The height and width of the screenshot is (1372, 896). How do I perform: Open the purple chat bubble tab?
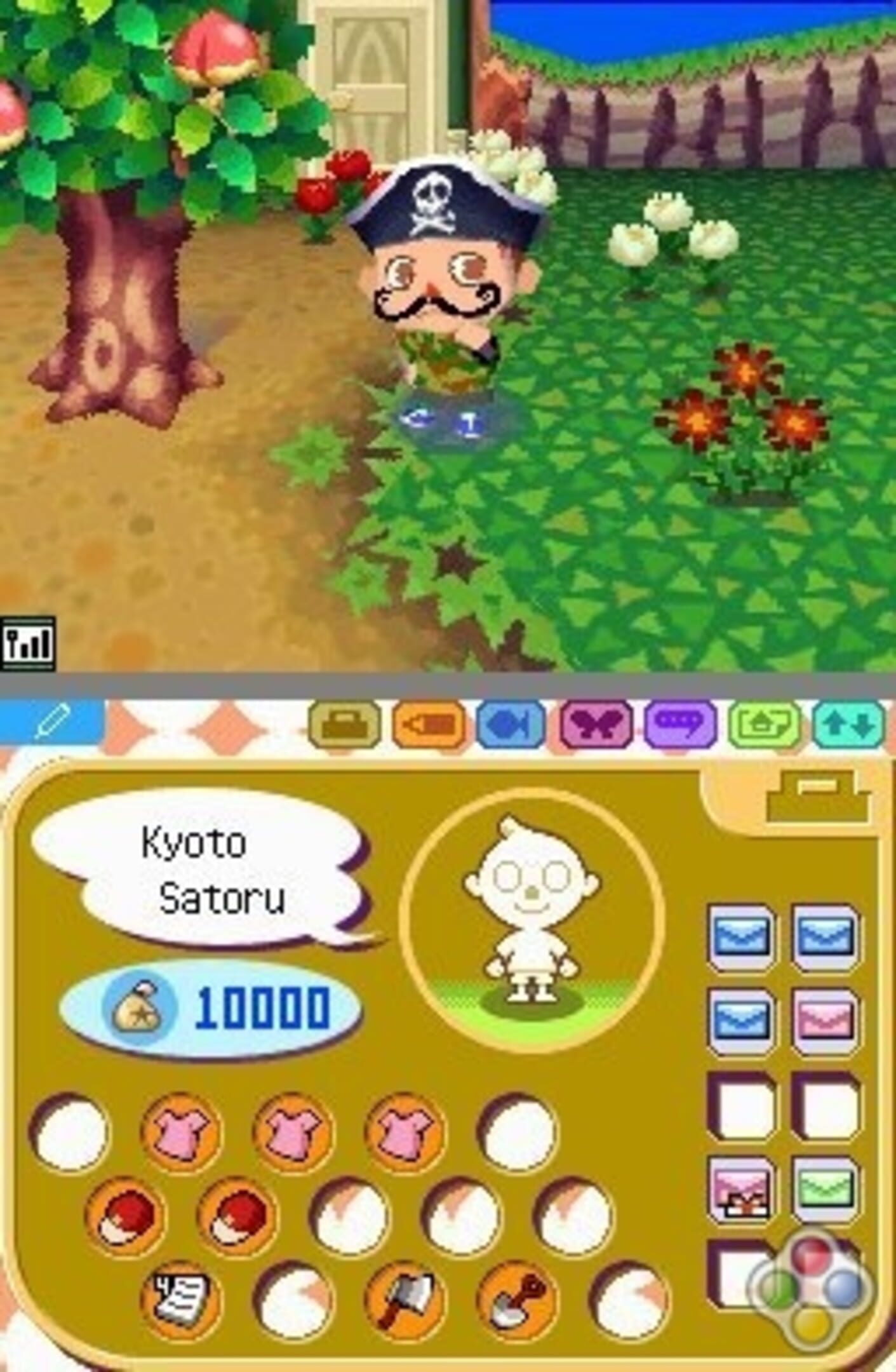[x=679, y=725]
